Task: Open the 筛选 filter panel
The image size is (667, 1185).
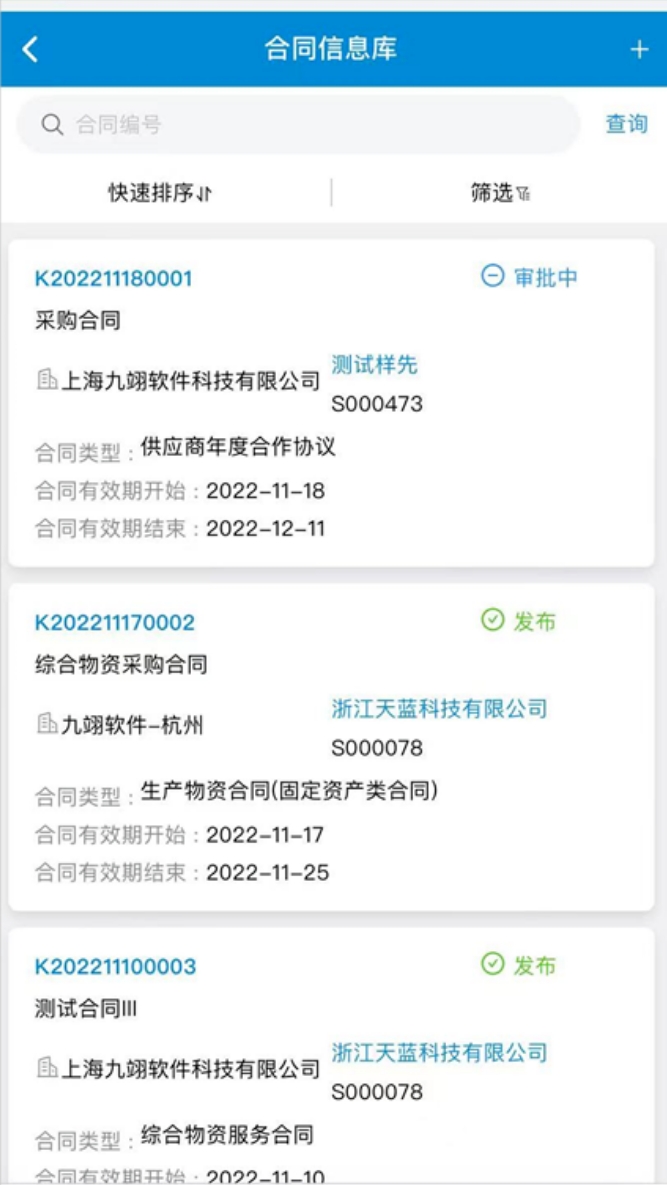Action: (x=500, y=193)
